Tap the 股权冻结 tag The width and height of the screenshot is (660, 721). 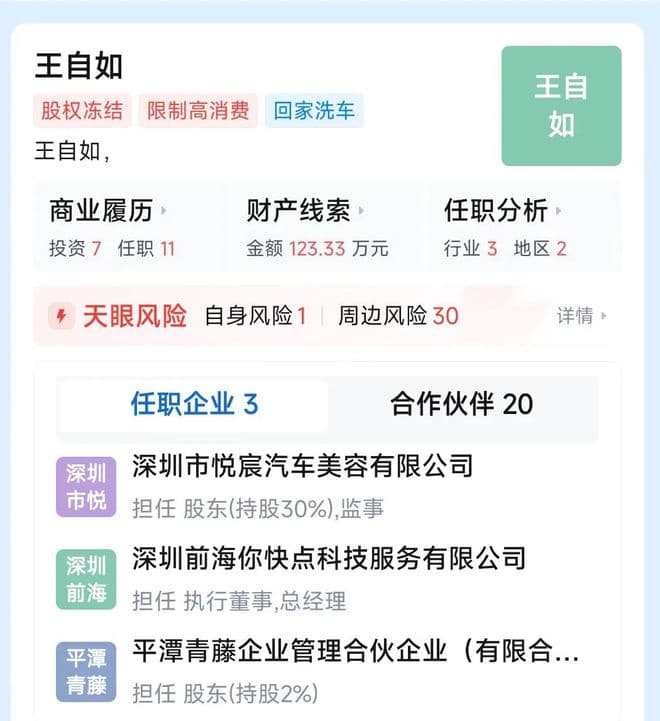pos(82,110)
